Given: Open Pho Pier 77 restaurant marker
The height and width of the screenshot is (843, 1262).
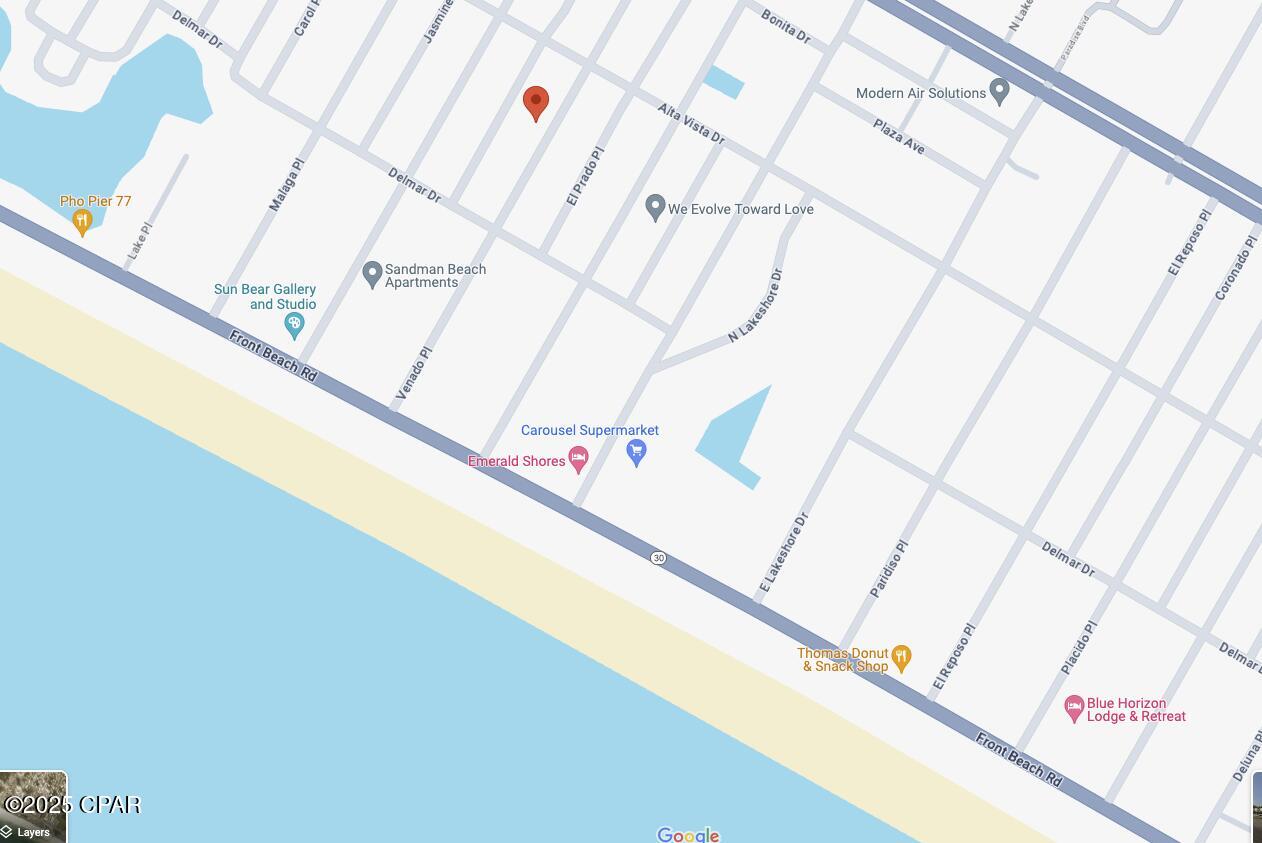Looking at the screenshot, I should 83,221.
